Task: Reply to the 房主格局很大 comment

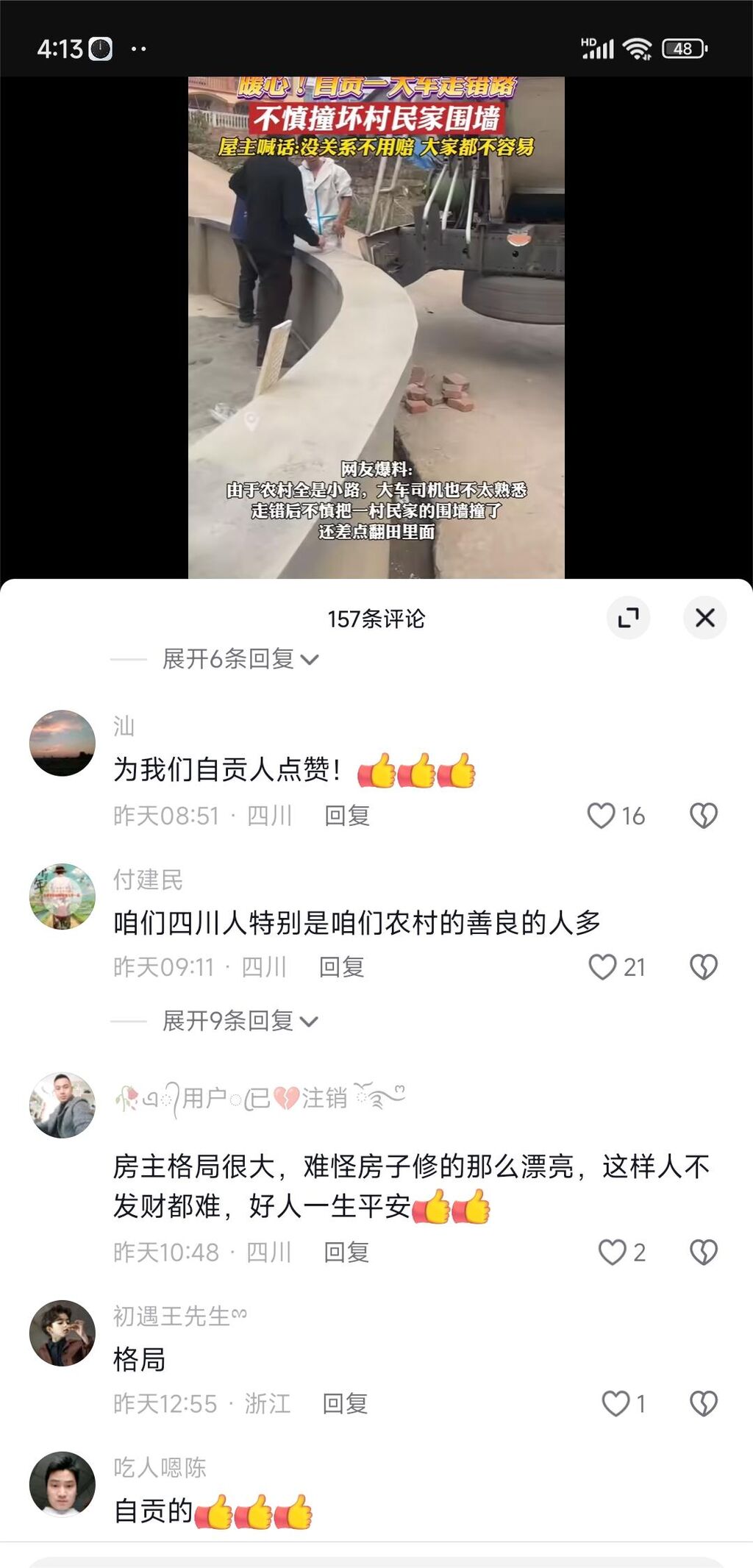Action: point(346,1252)
